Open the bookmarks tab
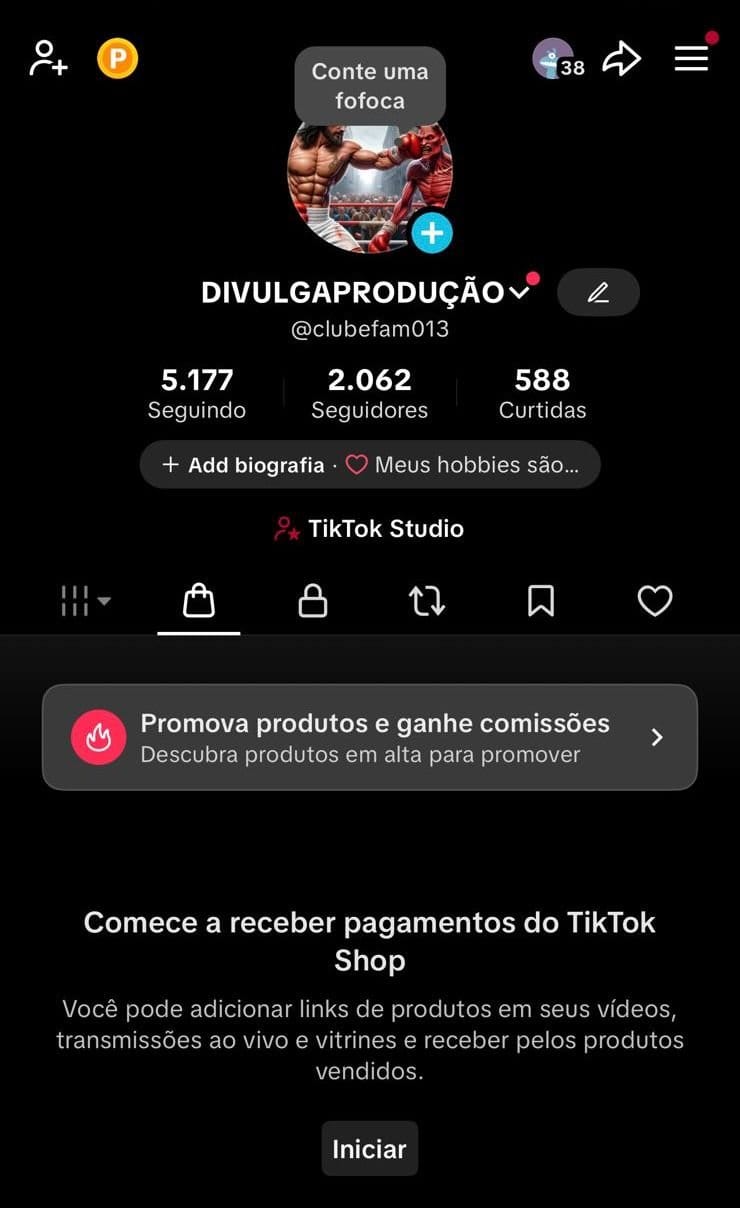This screenshot has width=740, height=1208. coord(541,600)
